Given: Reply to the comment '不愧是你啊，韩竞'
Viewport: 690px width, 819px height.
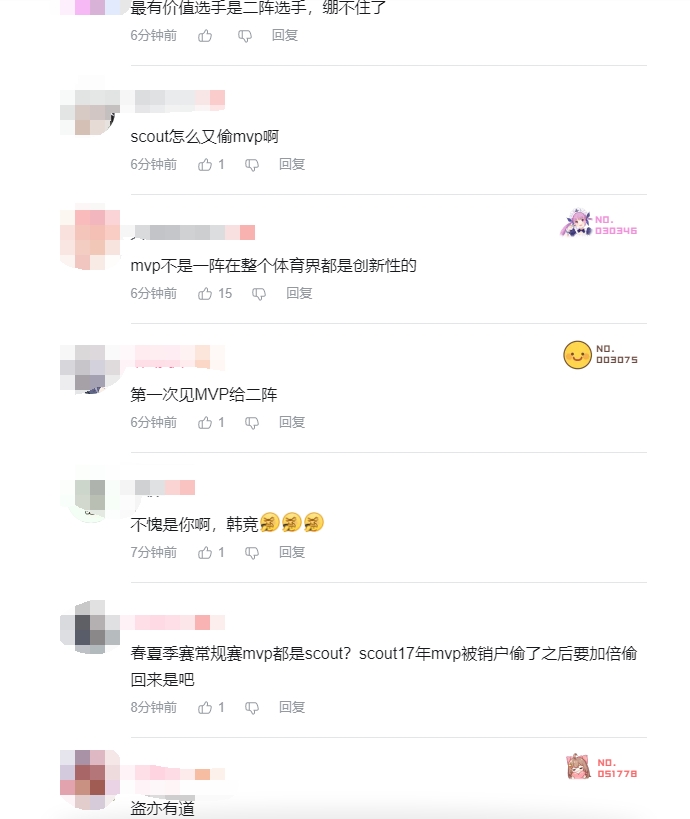Looking at the screenshot, I should click(291, 552).
